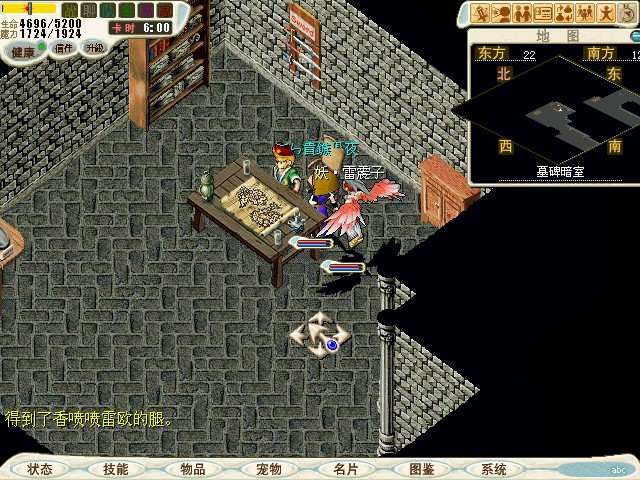This screenshot has width=640, height=480.
Task: Open the 状态 status menu
Action: pos(40,468)
